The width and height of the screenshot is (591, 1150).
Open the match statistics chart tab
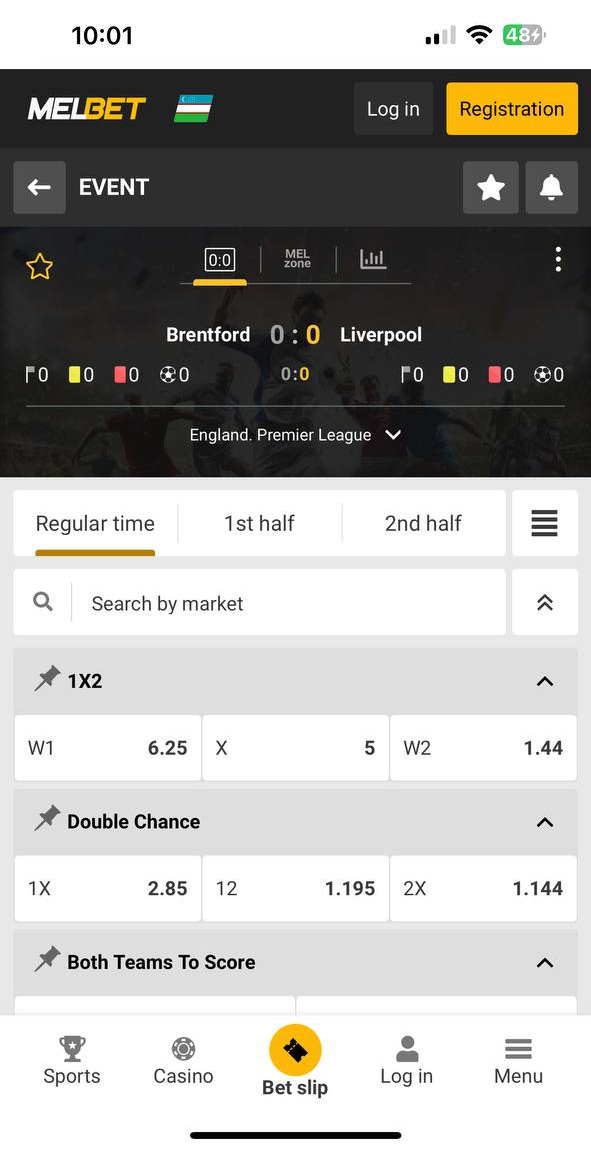[x=373, y=259]
